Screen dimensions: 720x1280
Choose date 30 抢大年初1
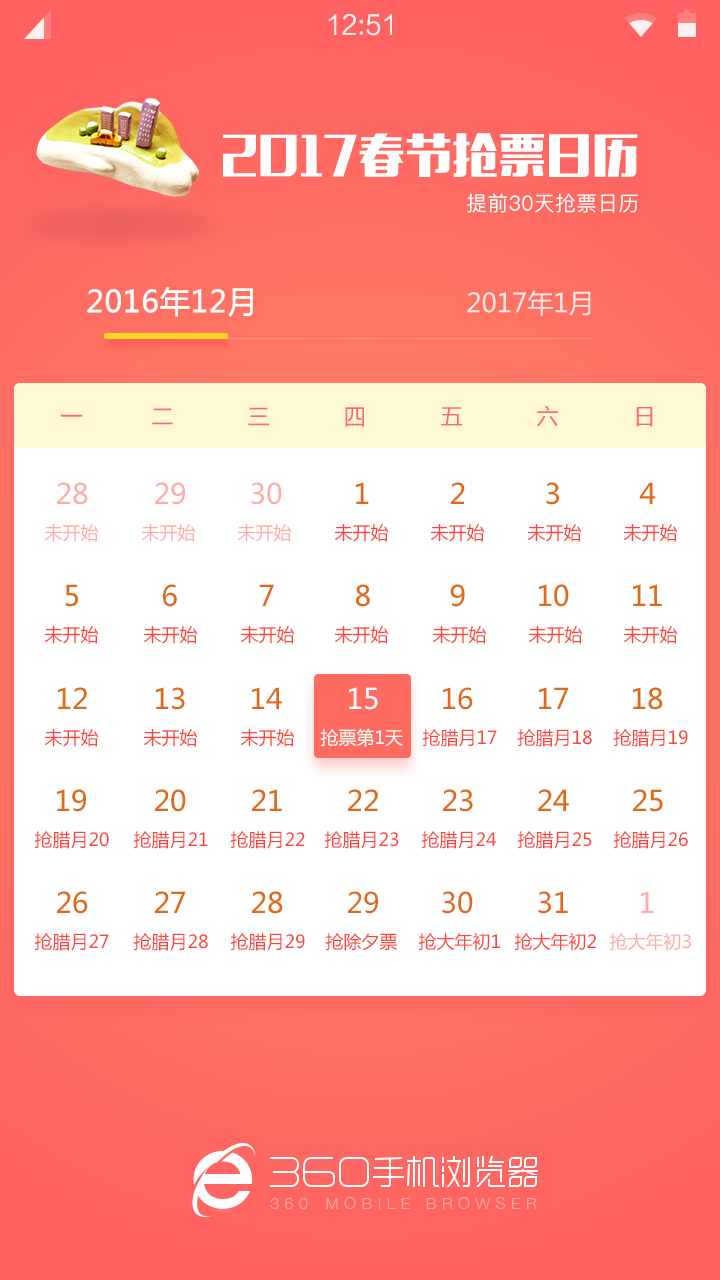tap(459, 920)
